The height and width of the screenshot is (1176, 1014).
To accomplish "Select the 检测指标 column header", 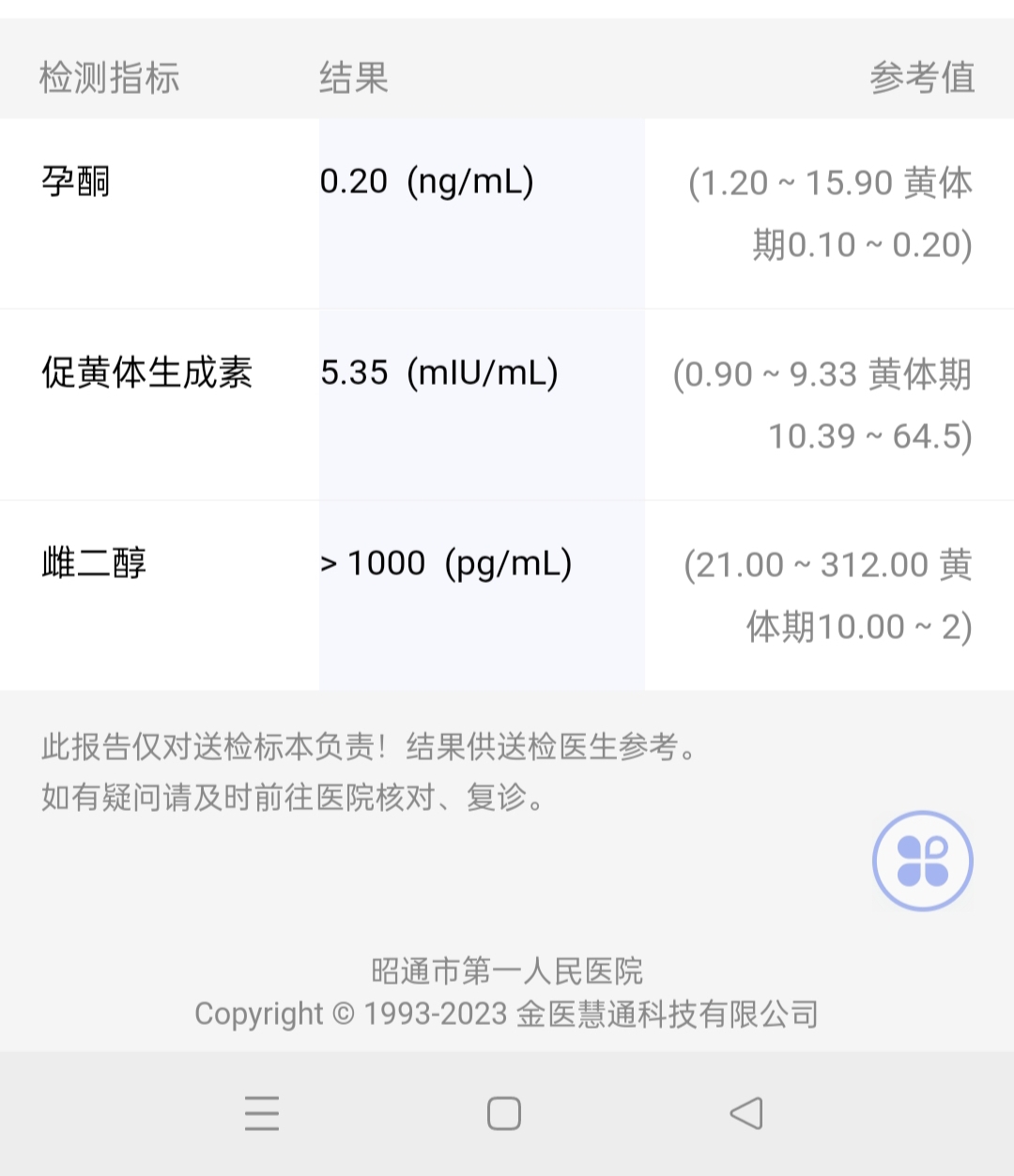I will pyautogui.click(x=107, y=80).
